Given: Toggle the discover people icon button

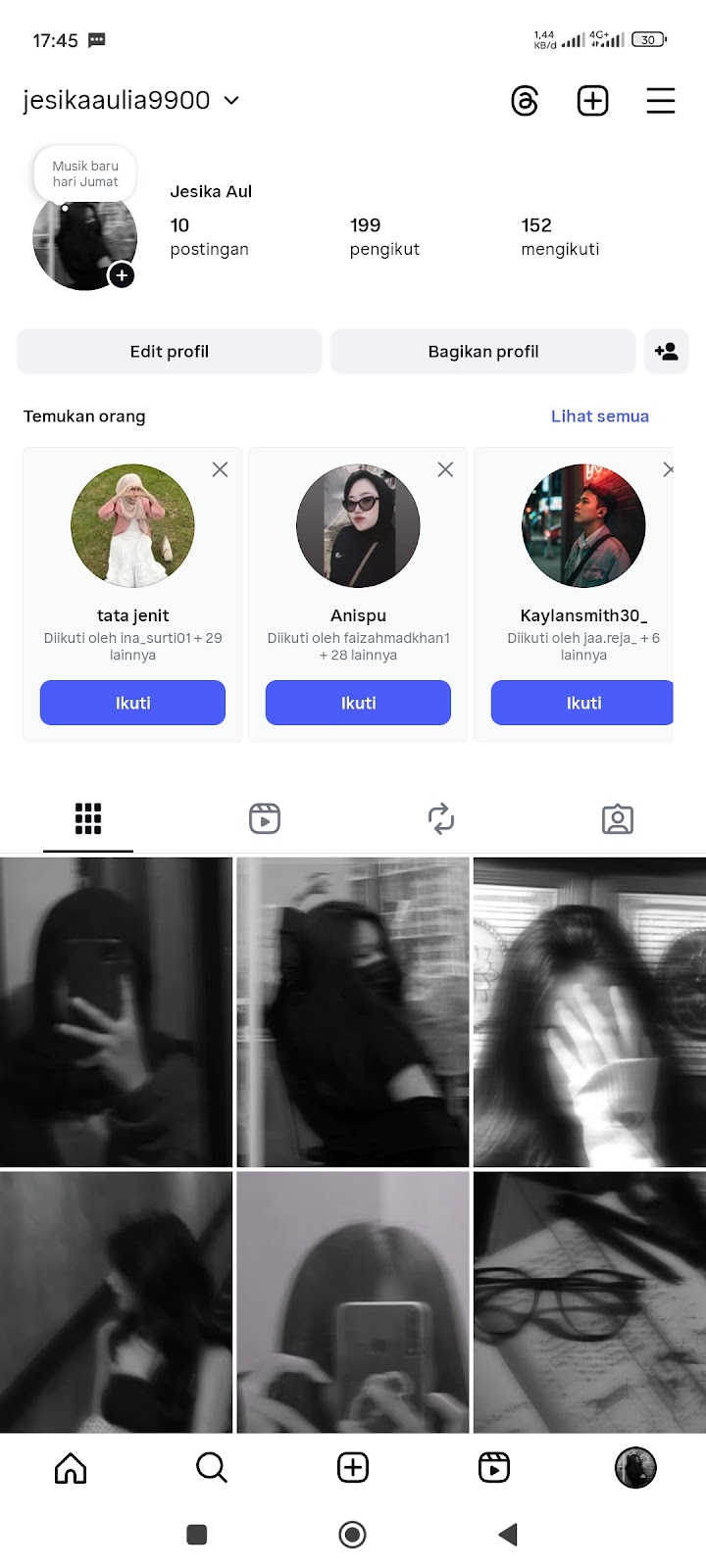Looking at the screenshot, I should click(x=666, y=352).
